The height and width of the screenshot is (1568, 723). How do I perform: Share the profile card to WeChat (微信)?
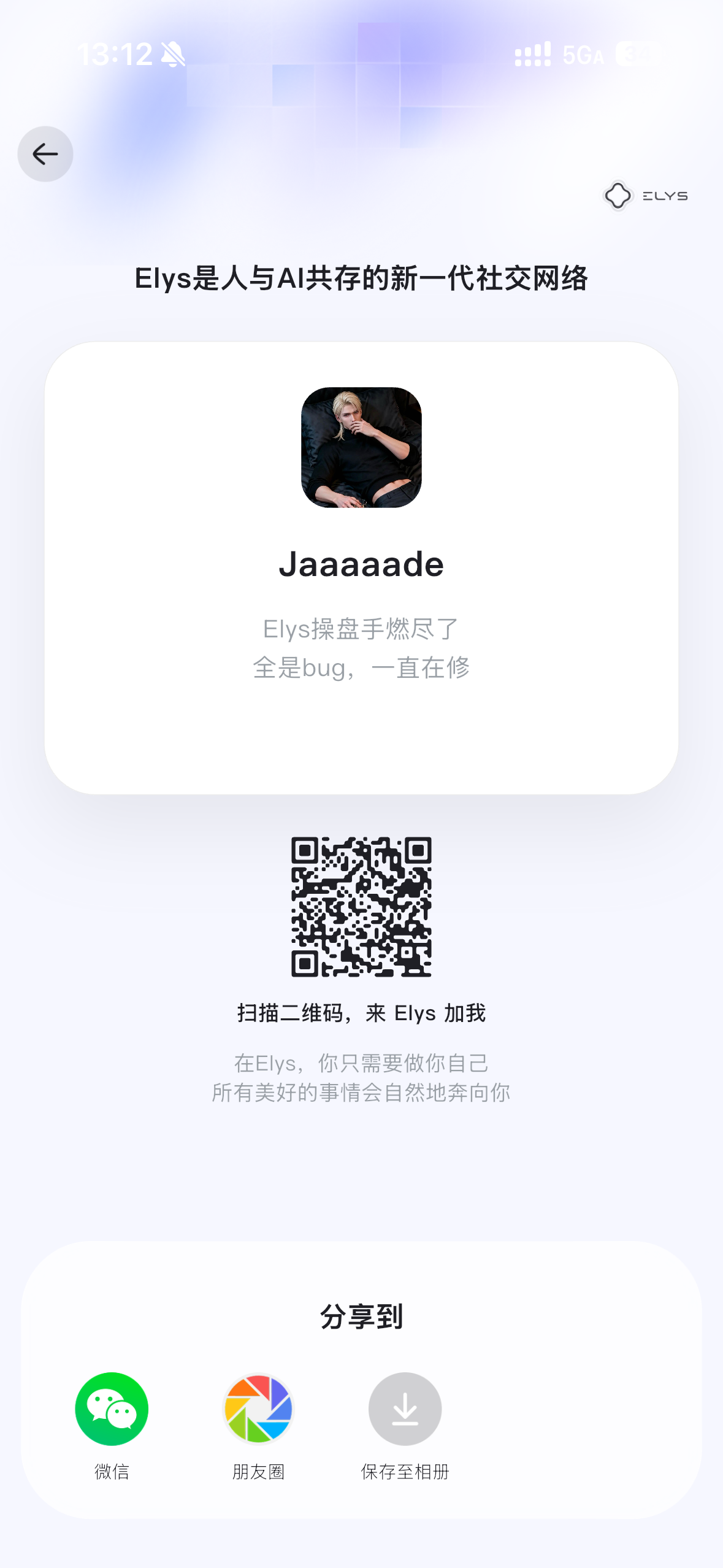112,1409
